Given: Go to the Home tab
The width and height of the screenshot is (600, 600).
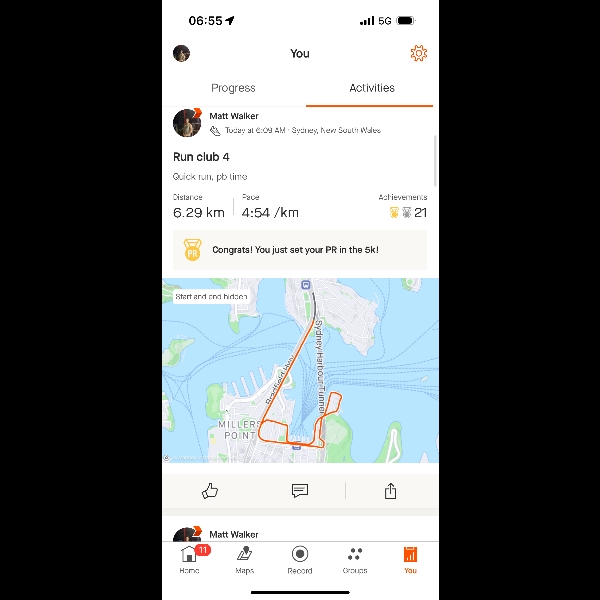Looking at the screenshot, I should (189, 559).
